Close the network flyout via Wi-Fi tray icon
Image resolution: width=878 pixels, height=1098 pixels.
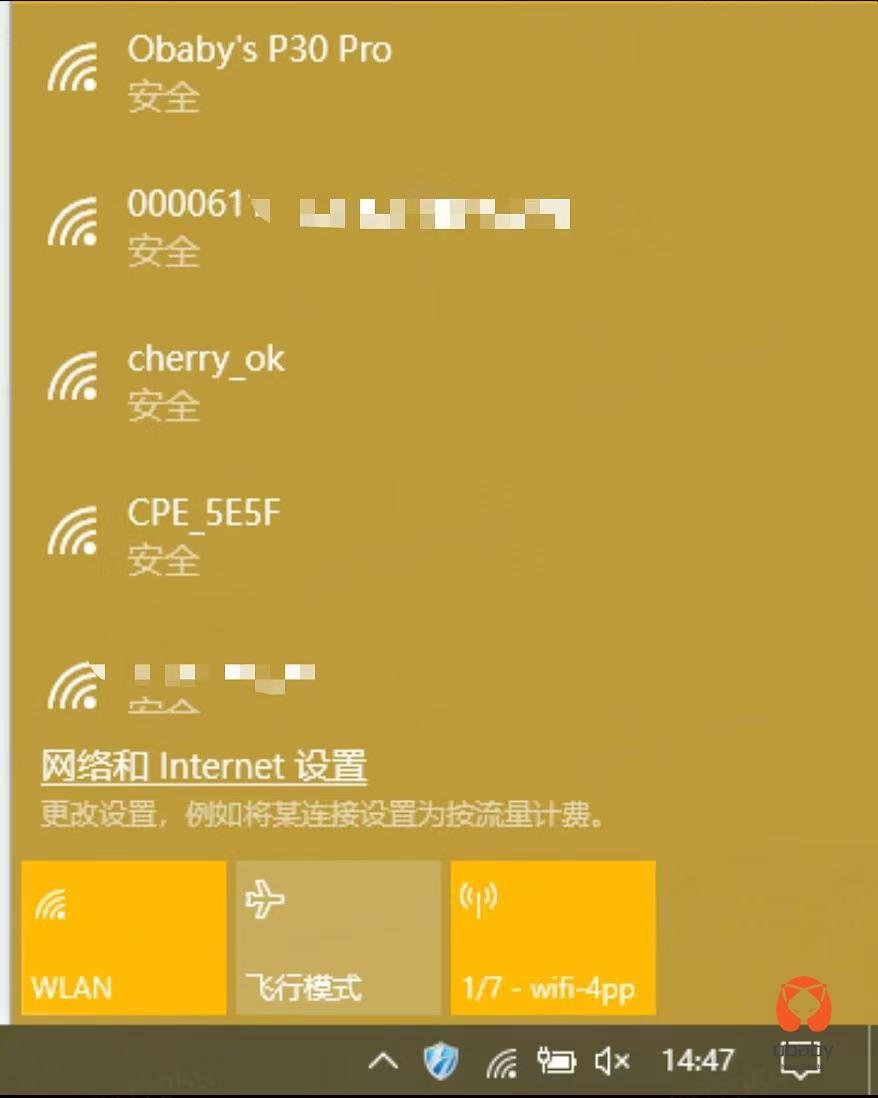(x=501, y=1061)
